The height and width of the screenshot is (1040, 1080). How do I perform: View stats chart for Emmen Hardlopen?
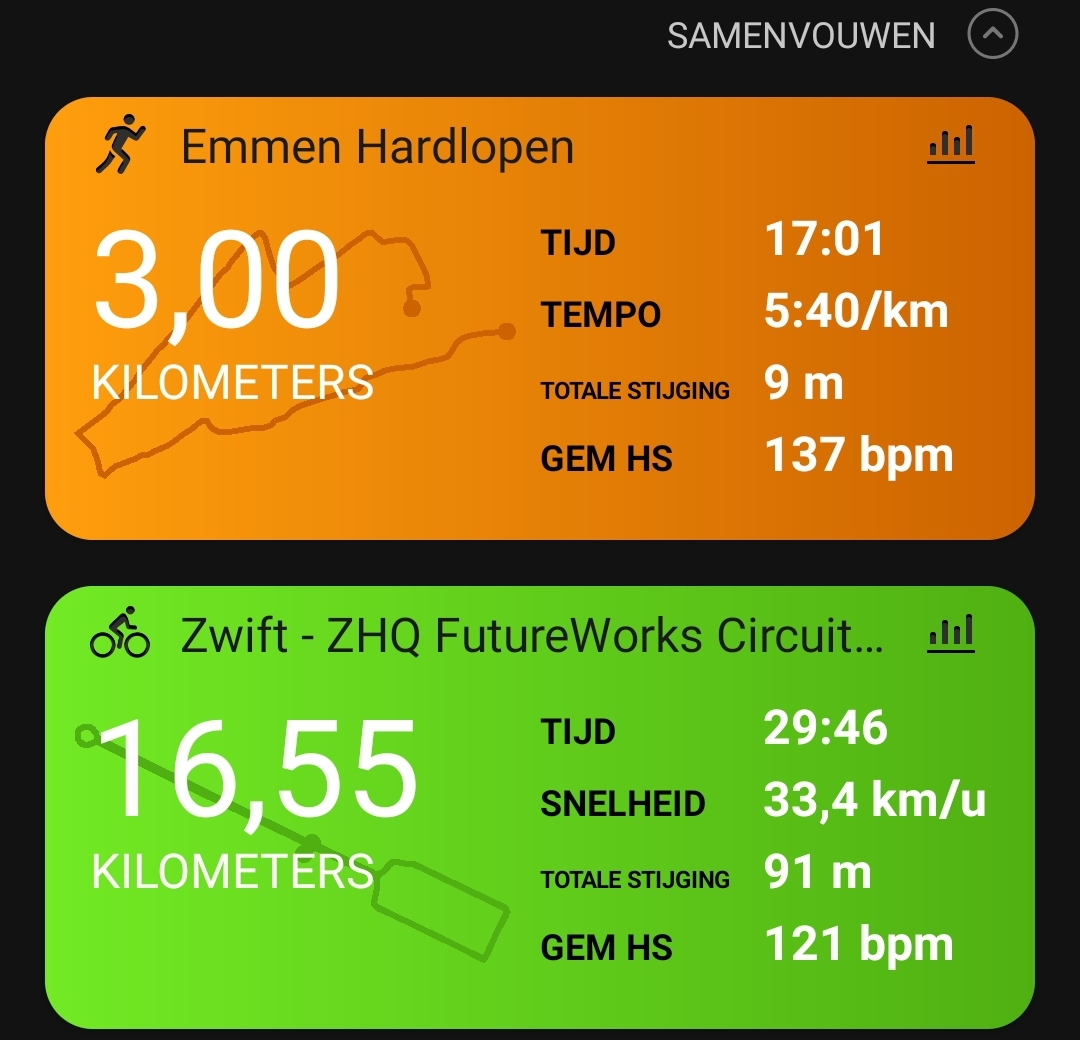coord(951,146)
